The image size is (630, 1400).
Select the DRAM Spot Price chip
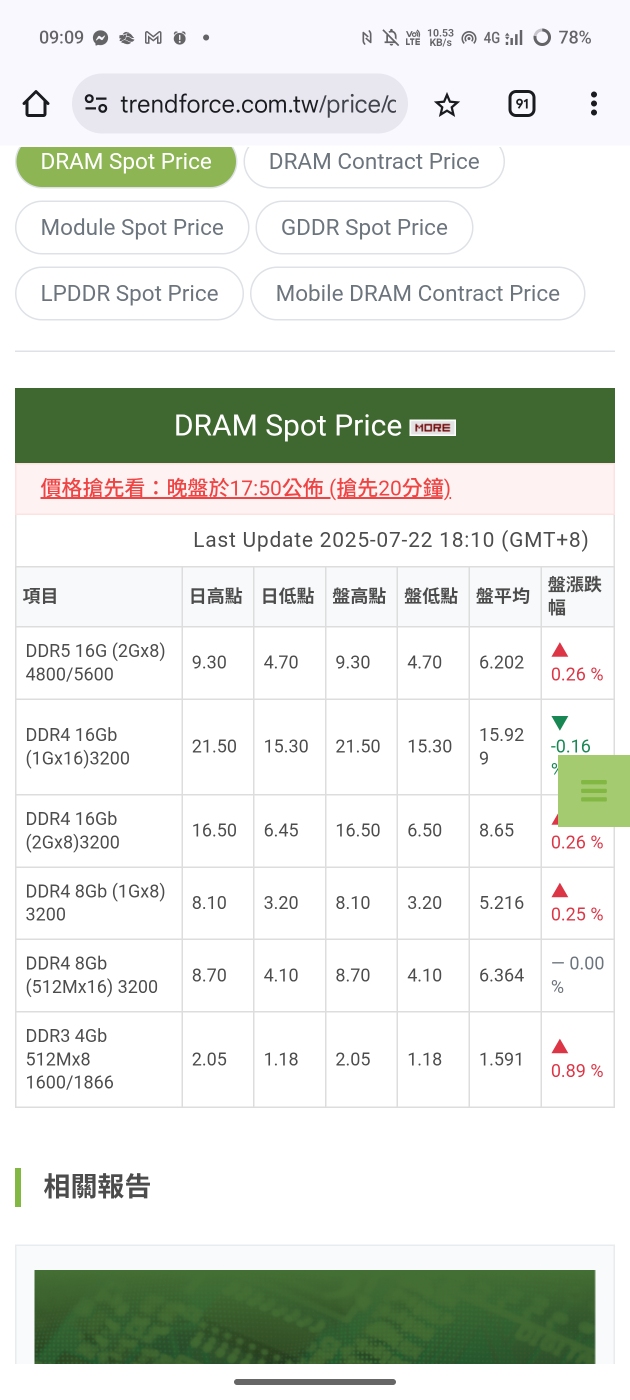click(x=126, y=162)
